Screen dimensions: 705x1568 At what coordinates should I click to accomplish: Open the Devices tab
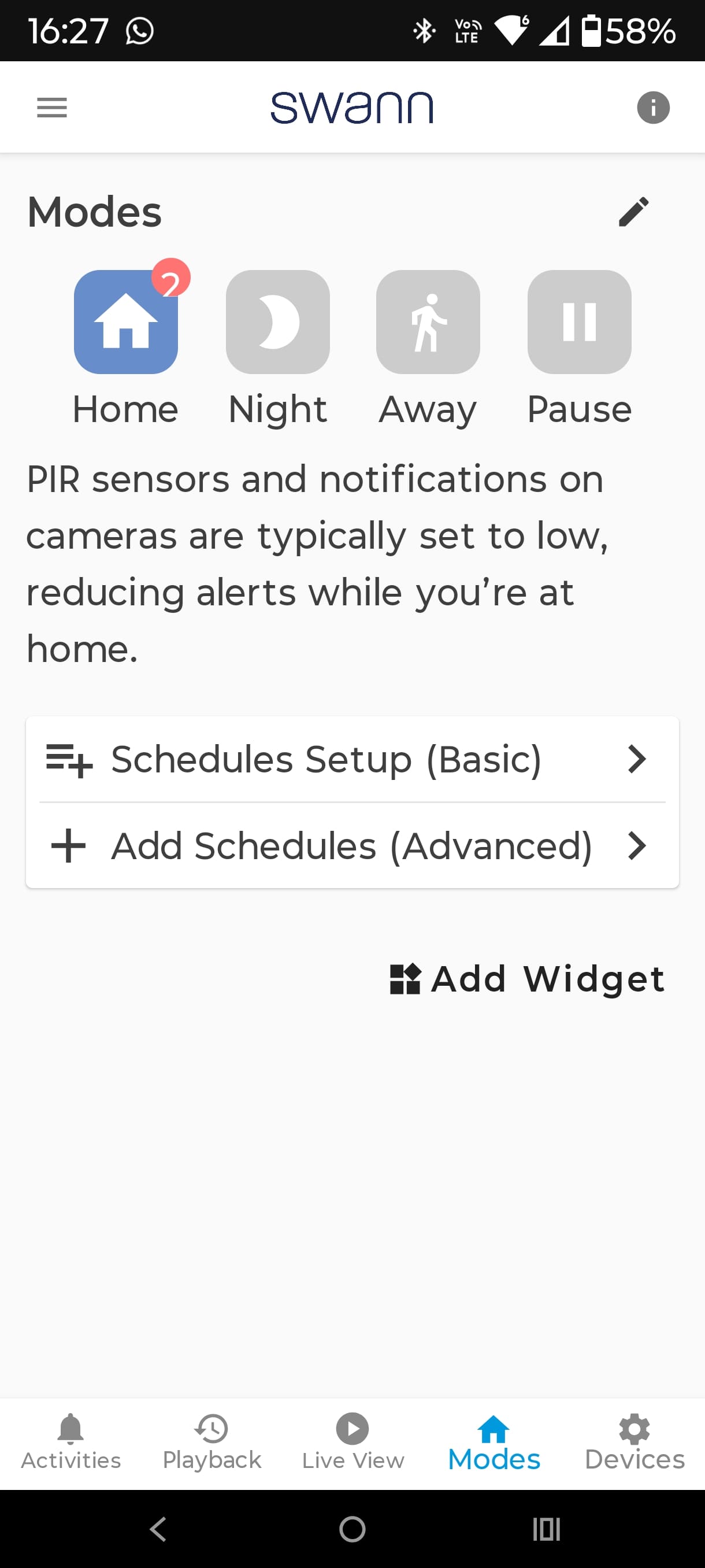tap(634, 1442)
